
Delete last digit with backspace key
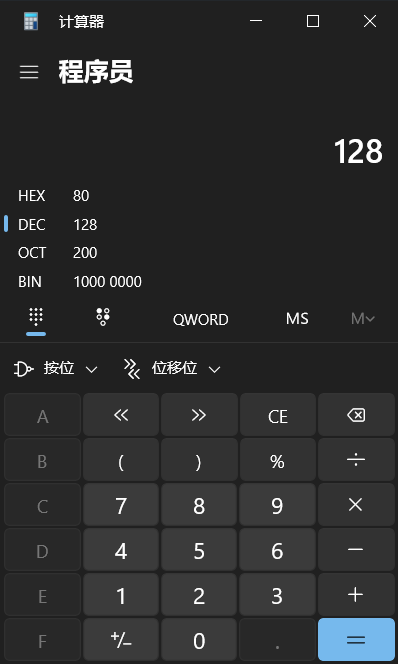click(356, 415)
